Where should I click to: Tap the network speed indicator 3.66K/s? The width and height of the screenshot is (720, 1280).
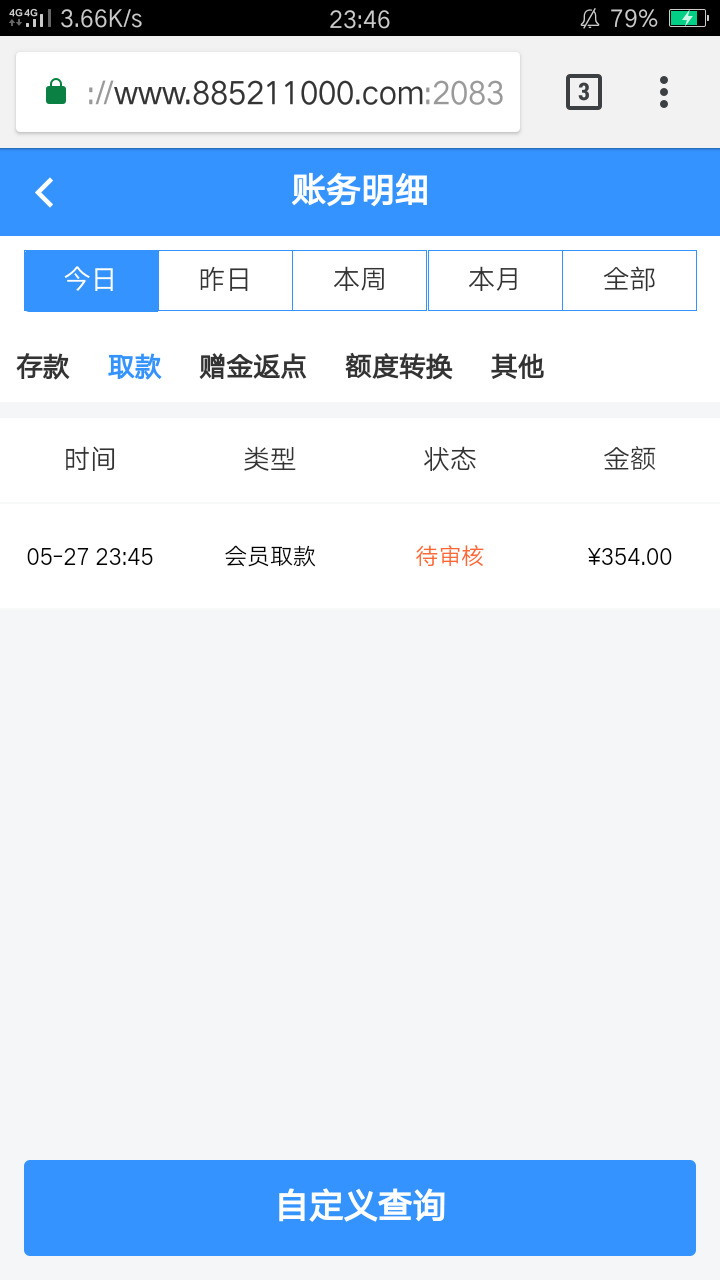(x=102, y=17)
